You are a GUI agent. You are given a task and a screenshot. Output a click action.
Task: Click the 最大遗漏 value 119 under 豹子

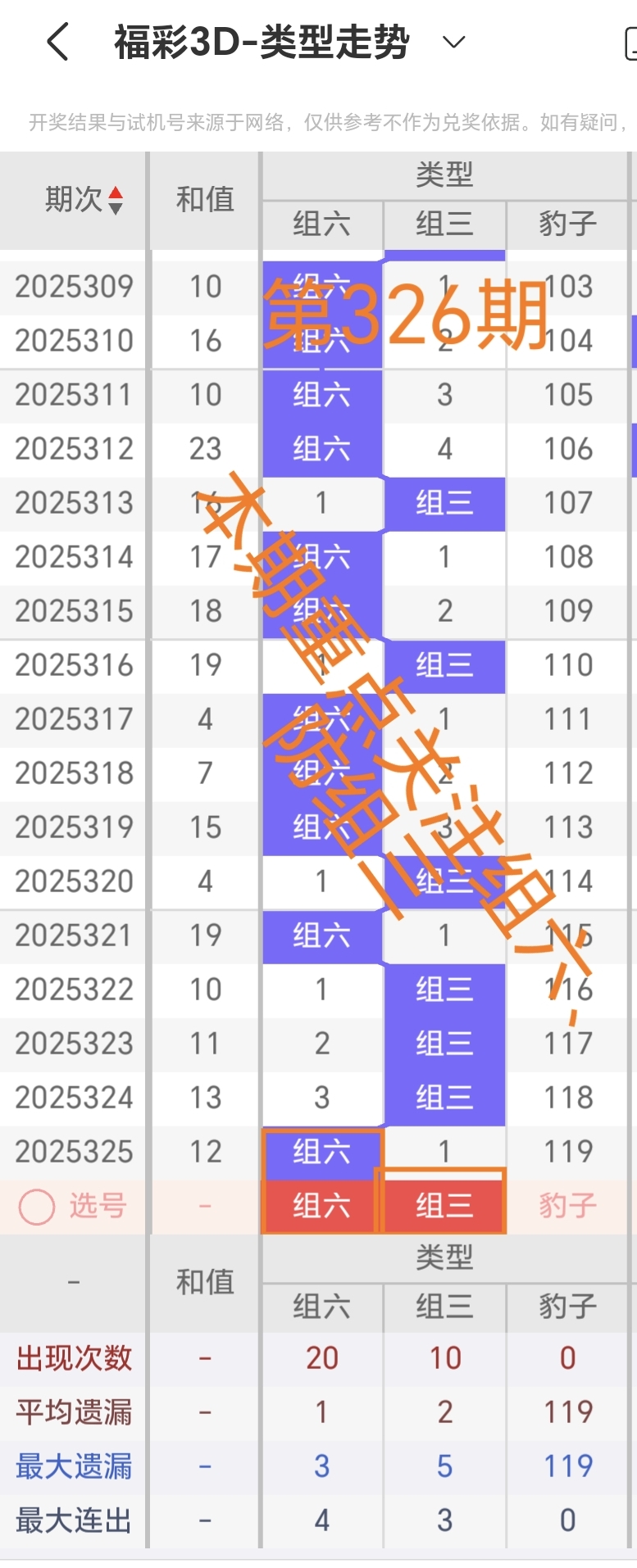(566, 1465)
